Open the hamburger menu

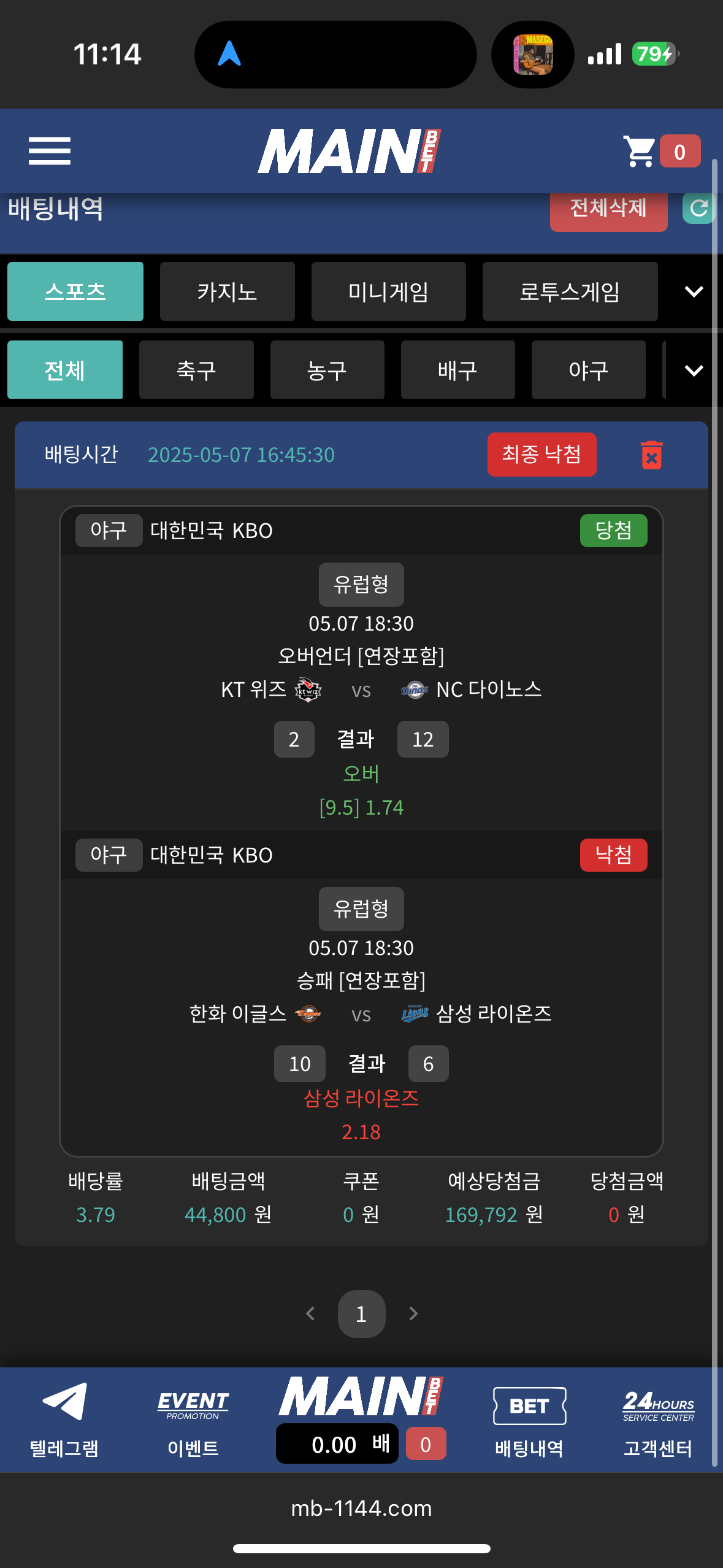pyautogui.click(x=50, y=151)
